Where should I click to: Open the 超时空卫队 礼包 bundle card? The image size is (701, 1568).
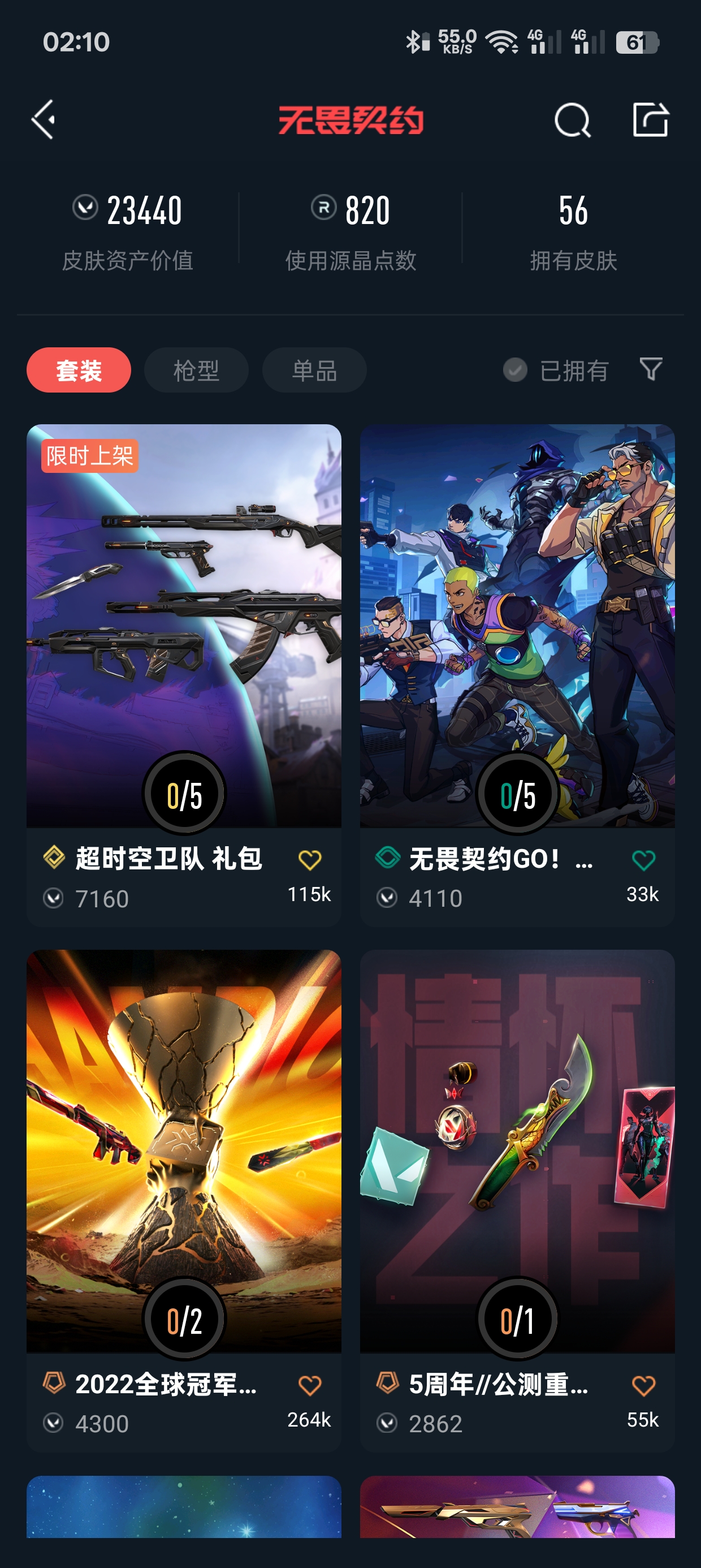[184, 627]
